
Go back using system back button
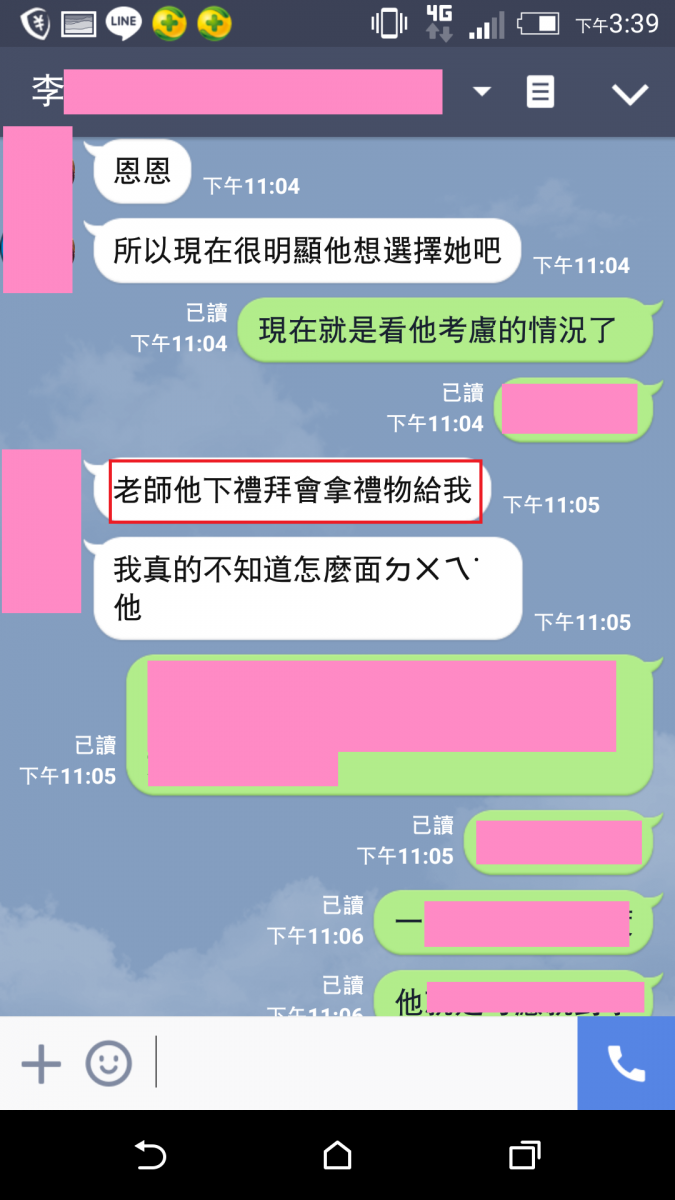click(x=150, y=1156)
